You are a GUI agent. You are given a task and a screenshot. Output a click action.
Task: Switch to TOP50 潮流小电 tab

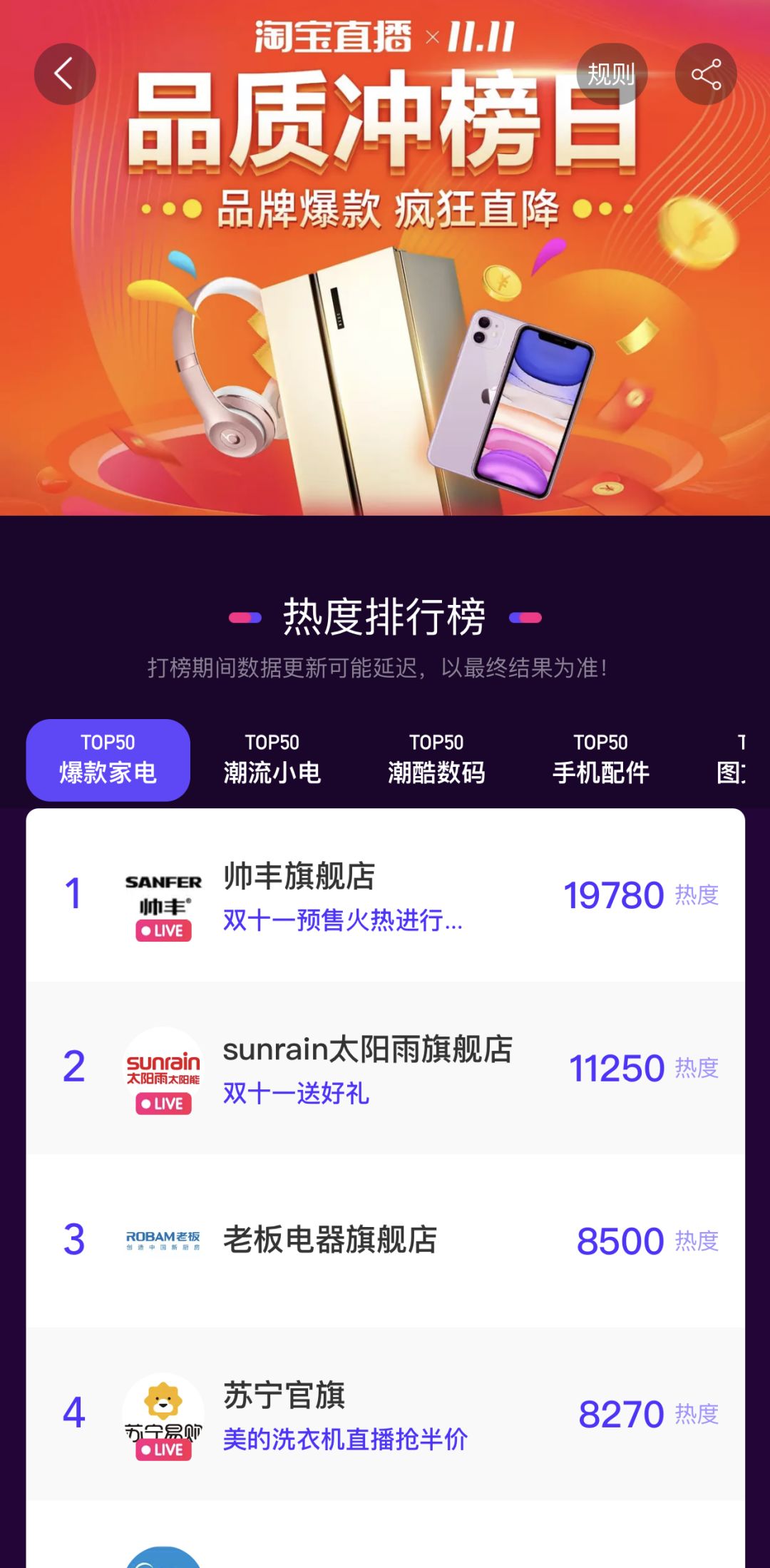(x=272, y=759)
